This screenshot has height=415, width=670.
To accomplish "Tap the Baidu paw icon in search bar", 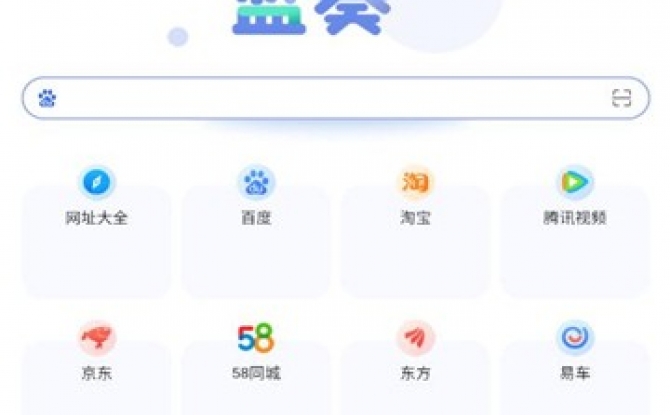I will 48,98.
